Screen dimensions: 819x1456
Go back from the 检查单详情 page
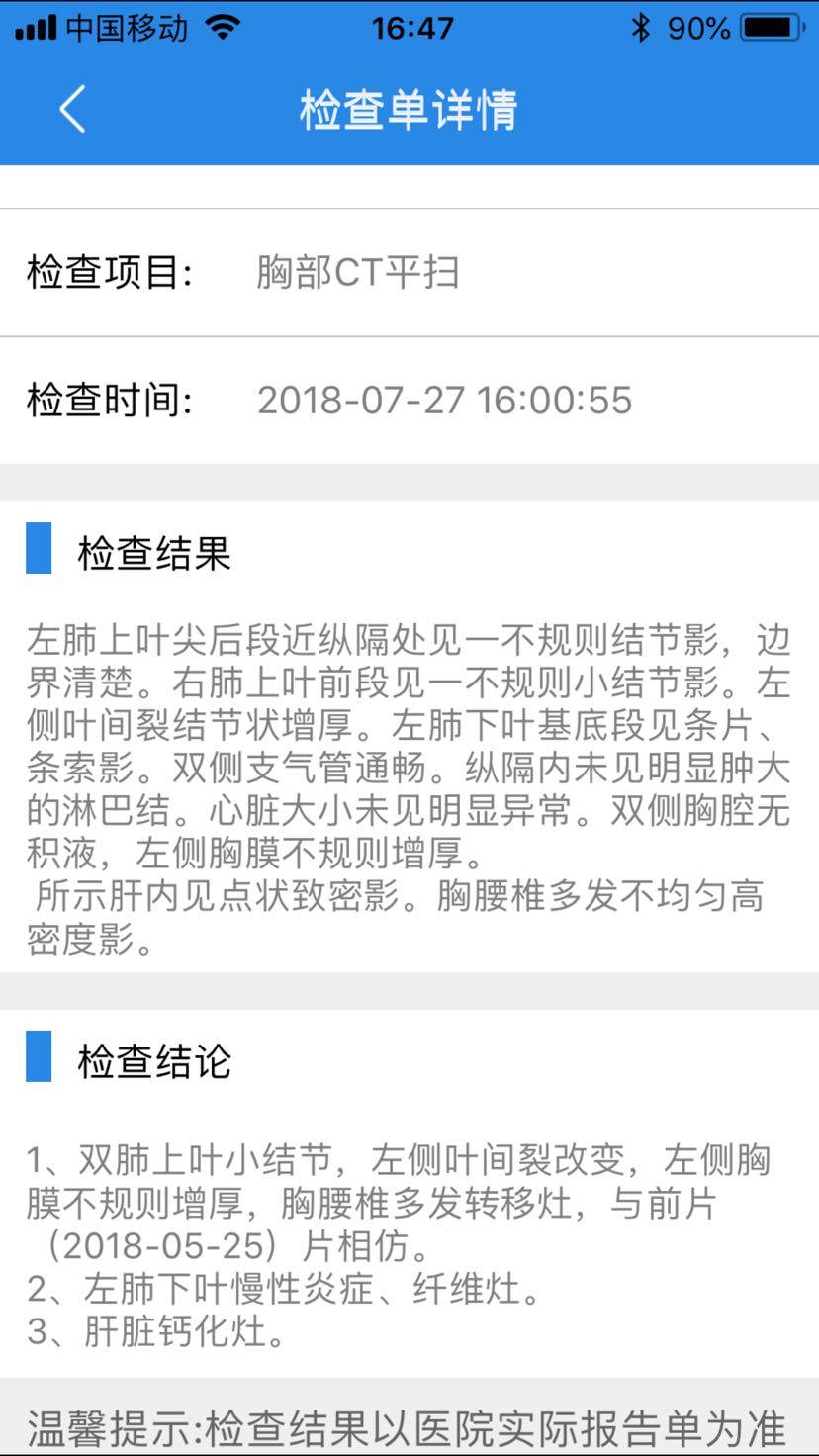pos(72,109)
